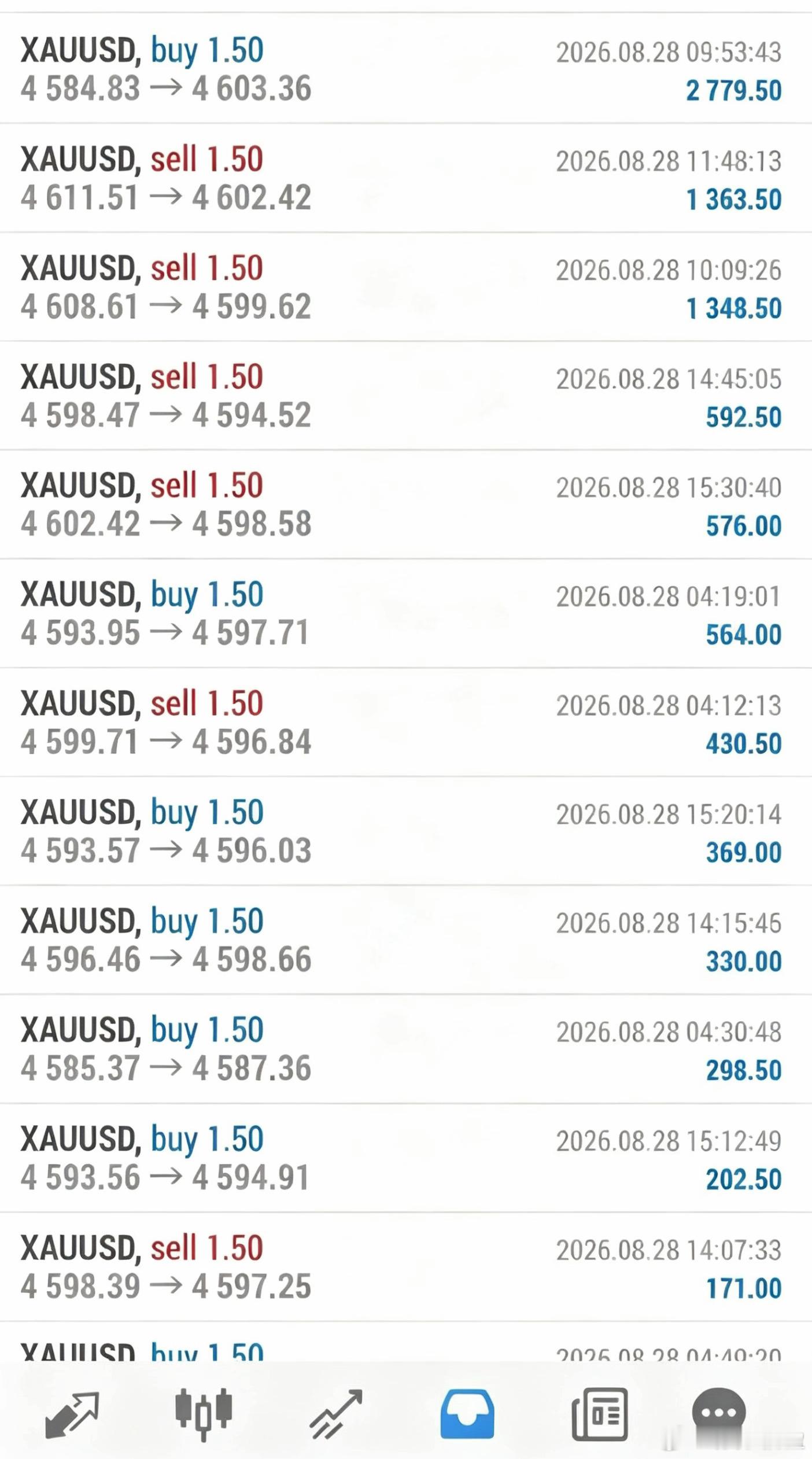The height and width of the screenshot is (1459, 812).
Task: Open the sell trade with profit 576.00
Action: click(406, 504)
